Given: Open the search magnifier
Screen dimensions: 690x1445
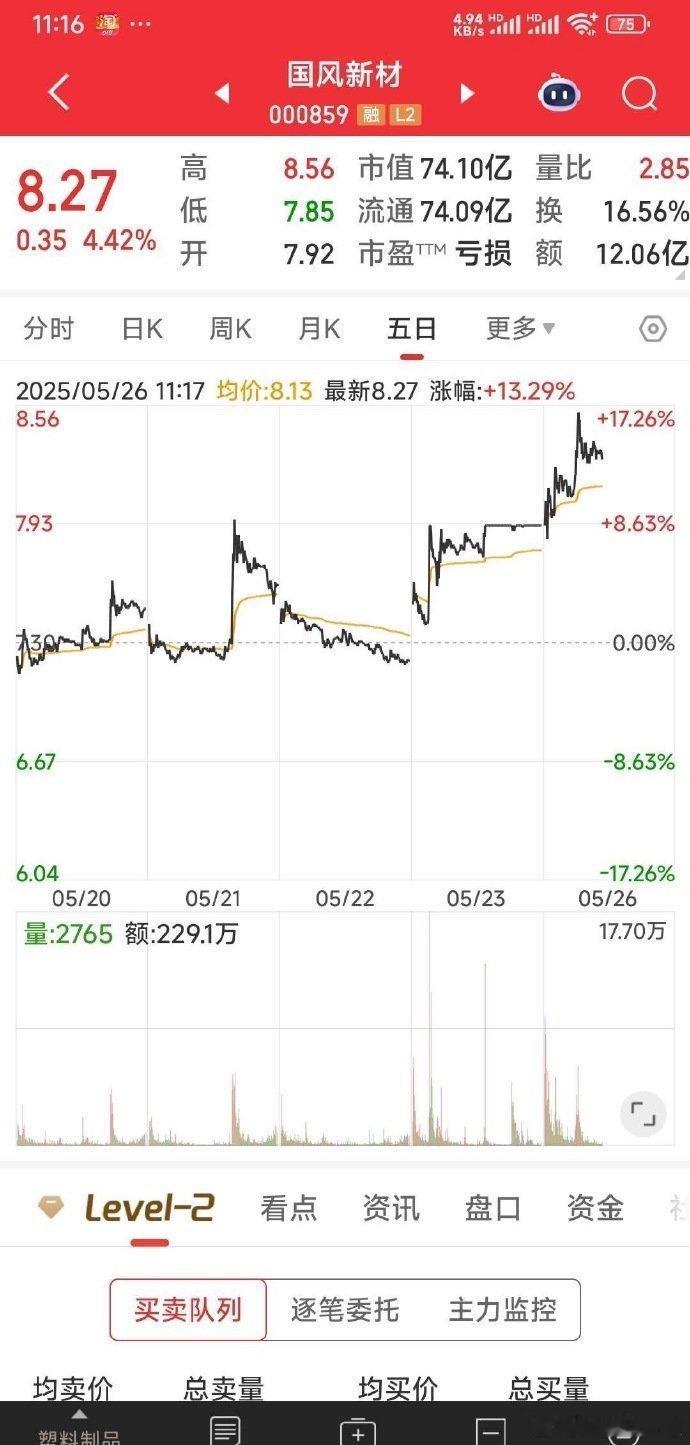Looking at the screenshot, I should pyautogui.click(x=639, y=94).
